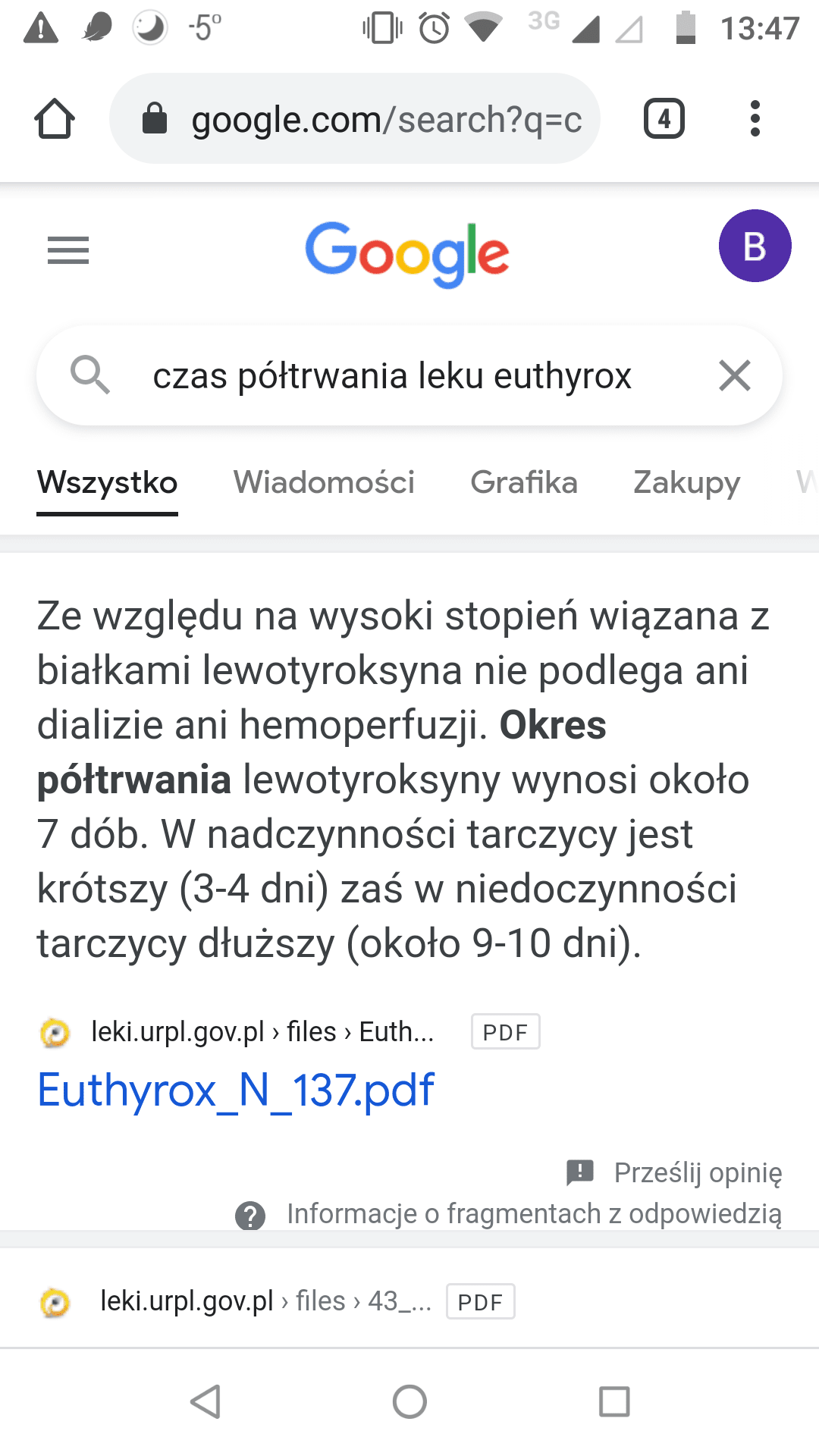The width and height of the screenshot is (819, 1456).
Task: Open the account profile avatar B
Action: [x=755, y=246]
